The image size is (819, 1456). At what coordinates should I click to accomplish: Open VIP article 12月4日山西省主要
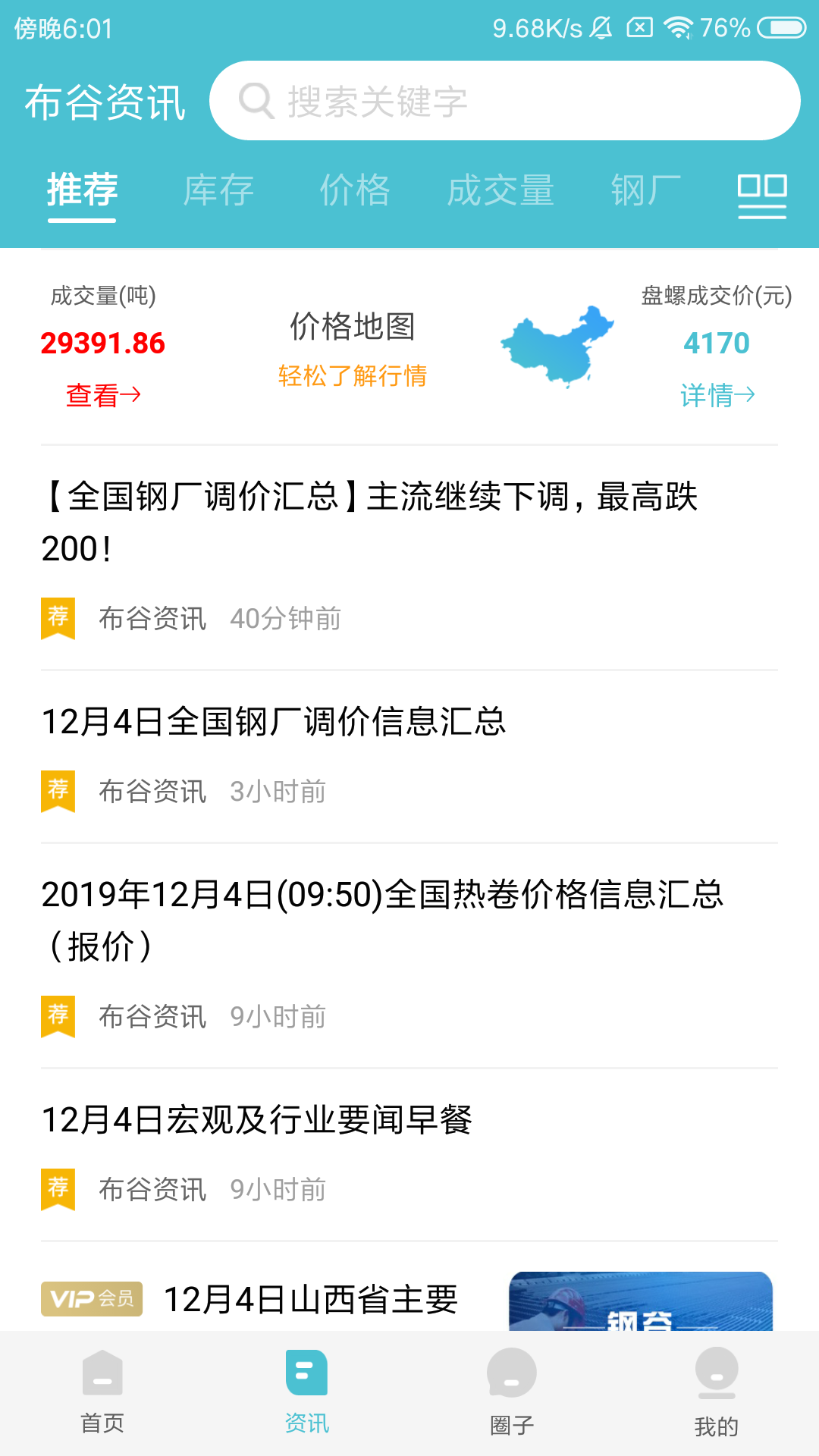click(x=311, y=1299)
